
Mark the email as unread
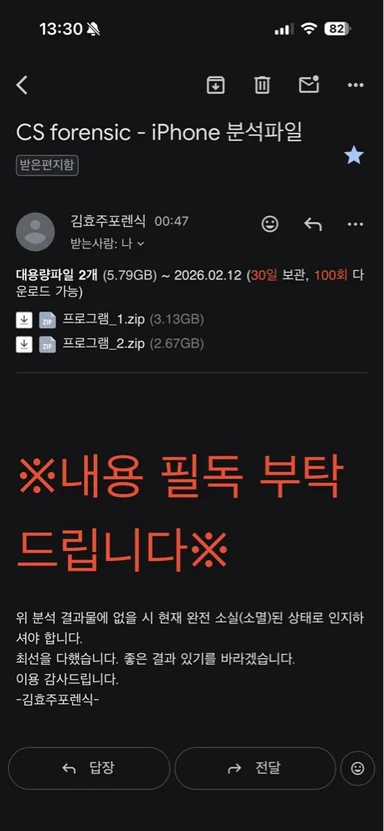[x=309, y=84]
